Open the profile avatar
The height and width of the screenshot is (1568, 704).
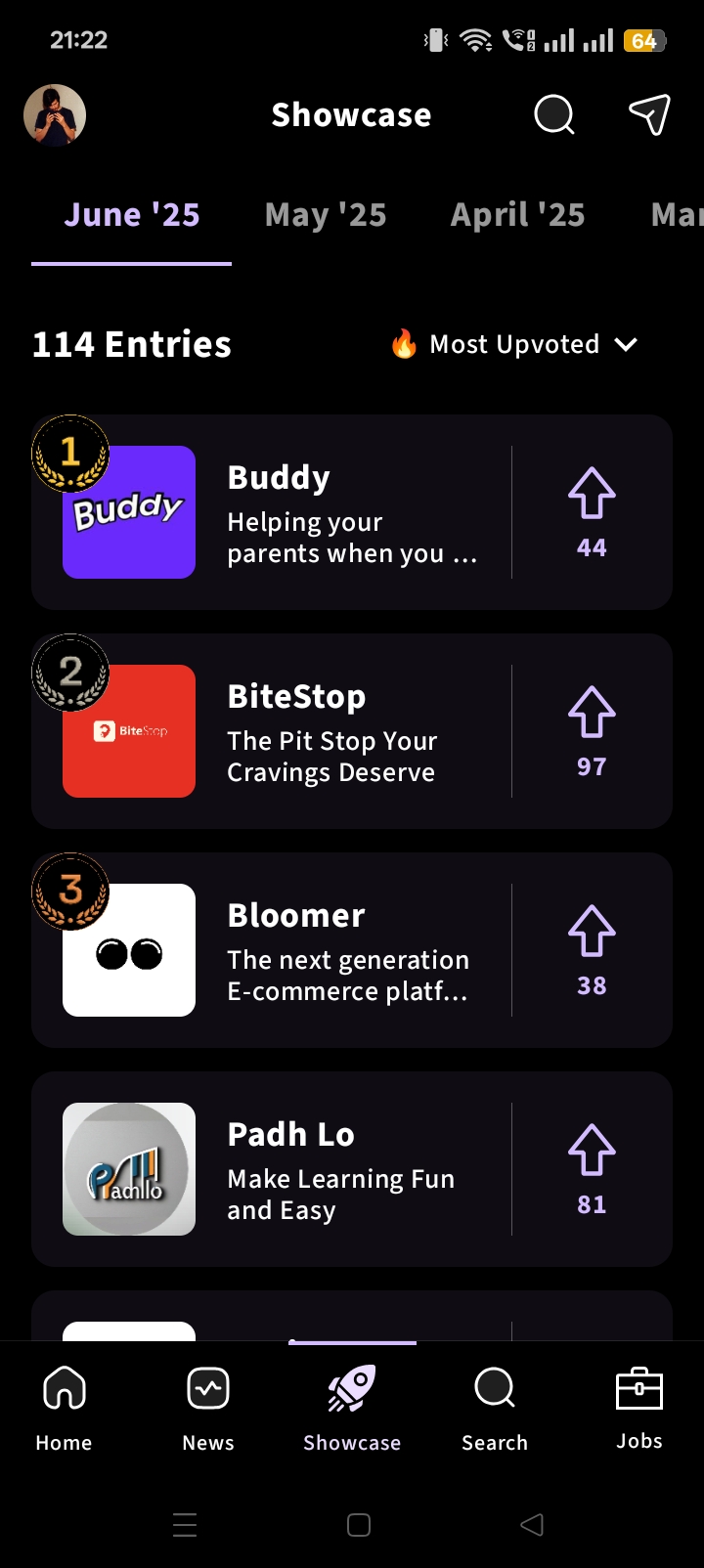pos(55,115)
